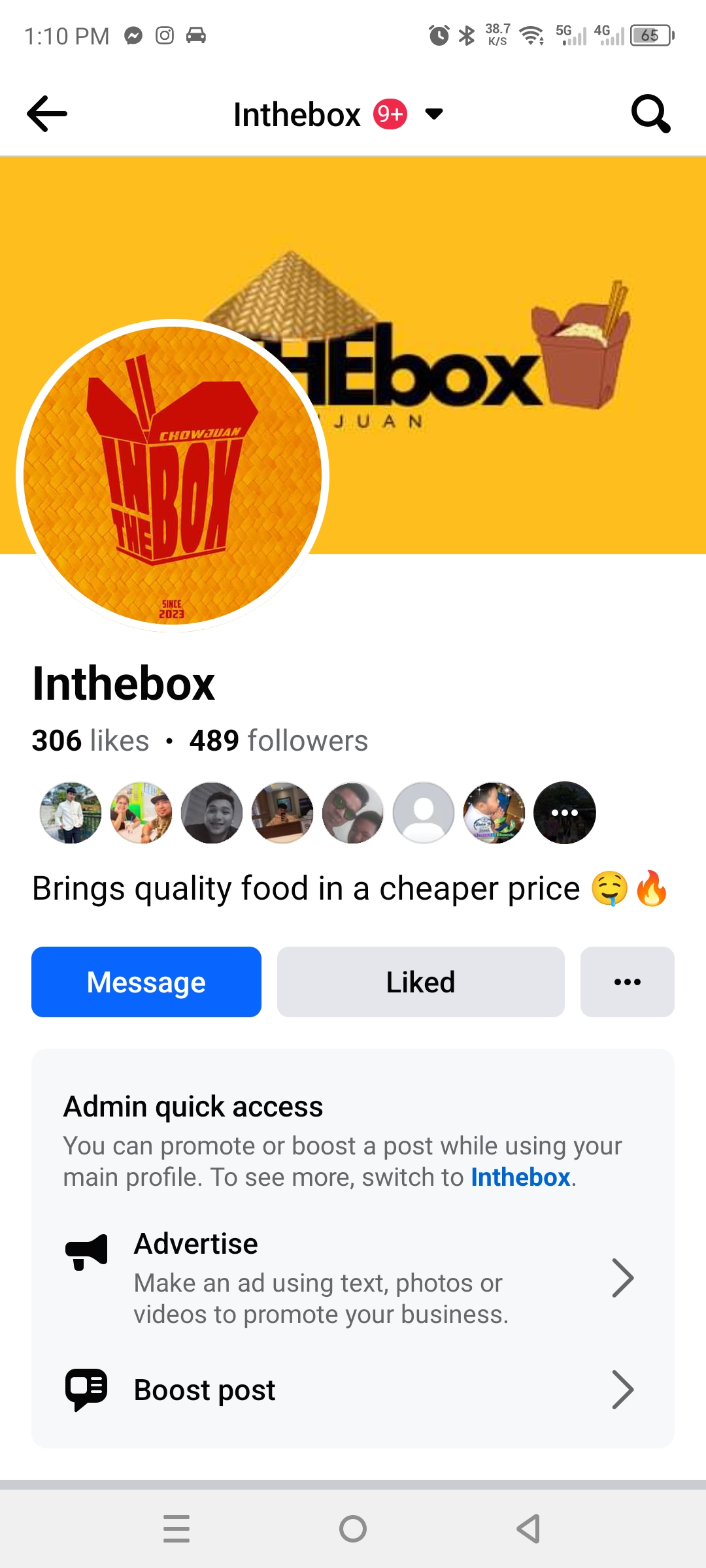The height and width of the screenshot is (1568, 706).
Task: Send a message to Inthebox
Action: [146, 982]
